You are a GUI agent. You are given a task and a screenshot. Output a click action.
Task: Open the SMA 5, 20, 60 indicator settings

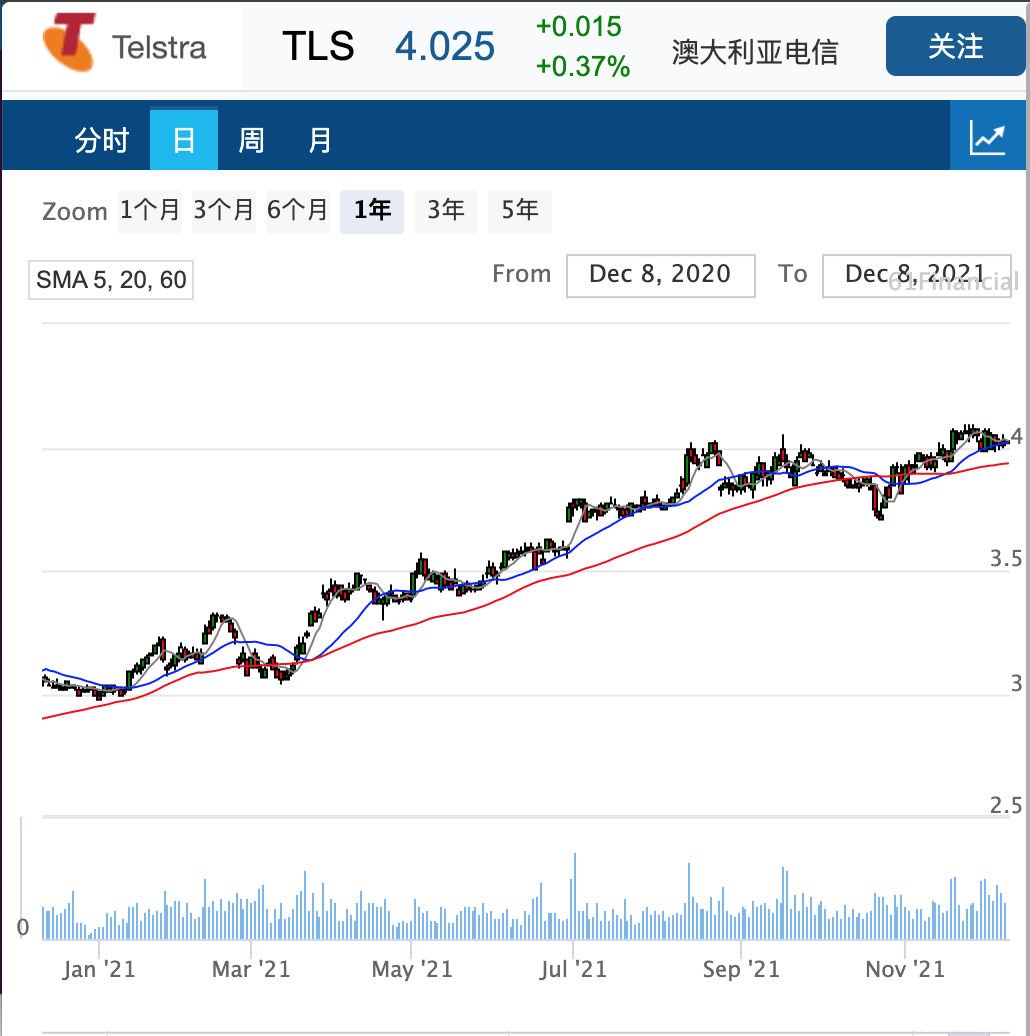coord(111,280)
